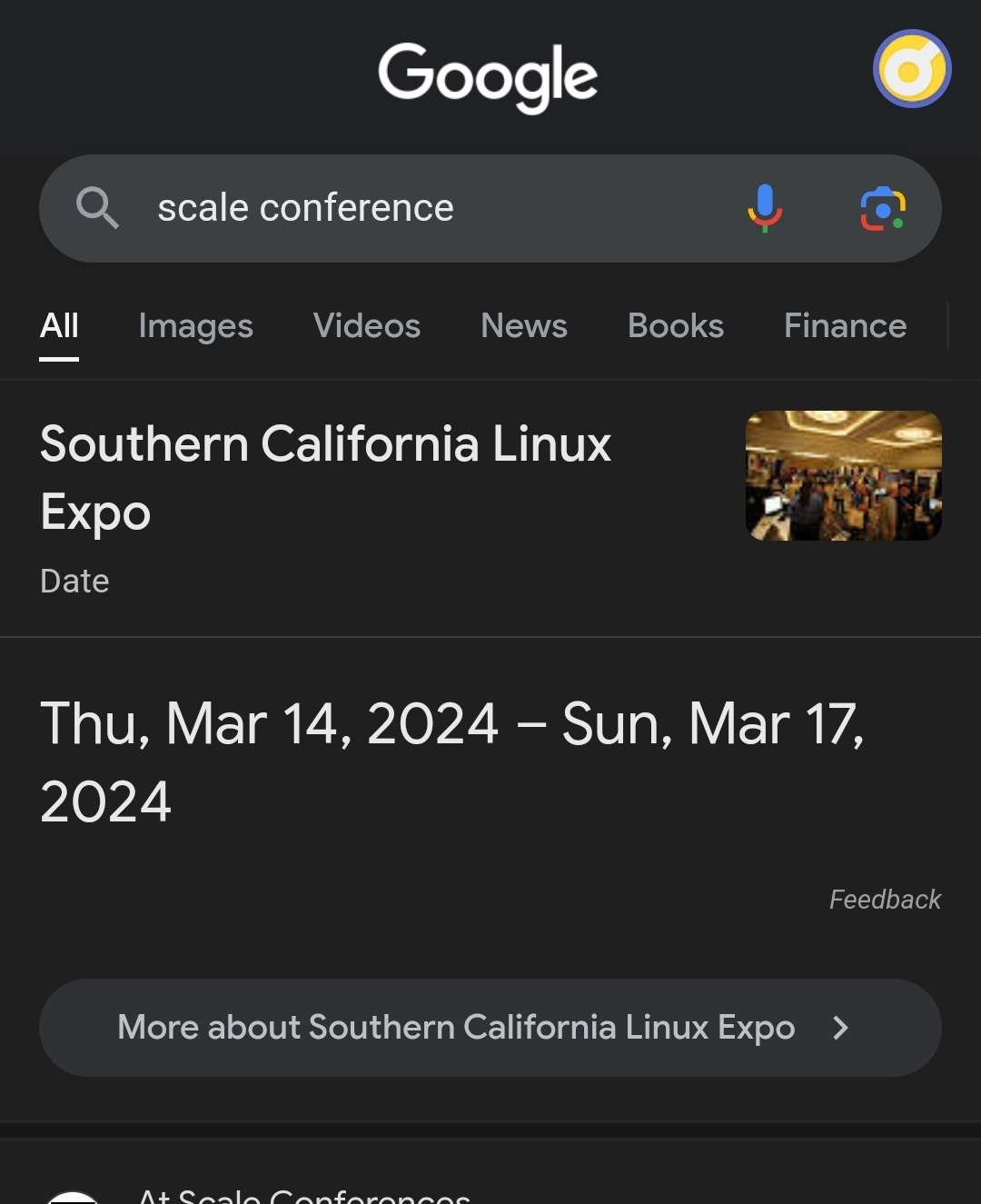
Task: Switch to the Finance tab
Action: tap(844, 326)
